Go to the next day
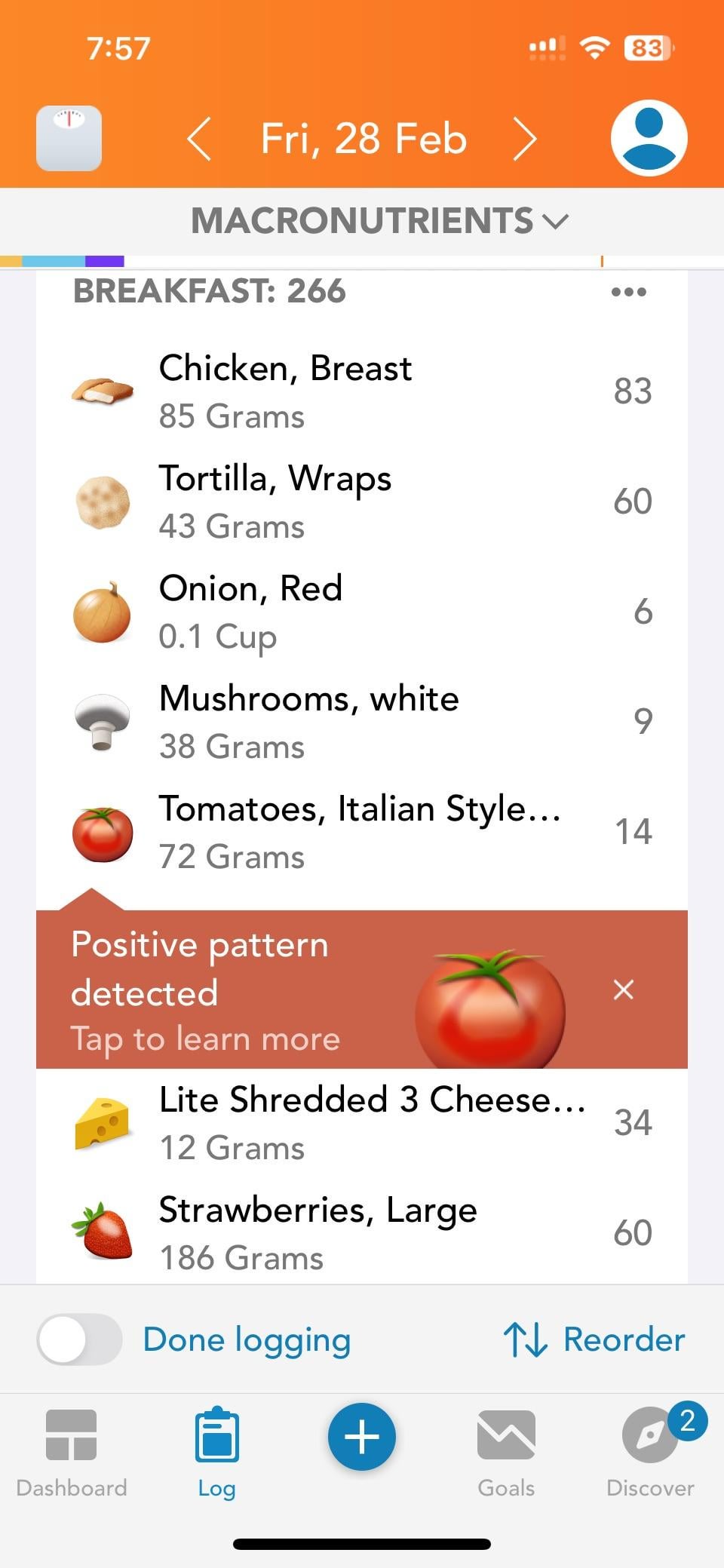The height and width of the screenshot is (1568, 724). tap(524, 139)
